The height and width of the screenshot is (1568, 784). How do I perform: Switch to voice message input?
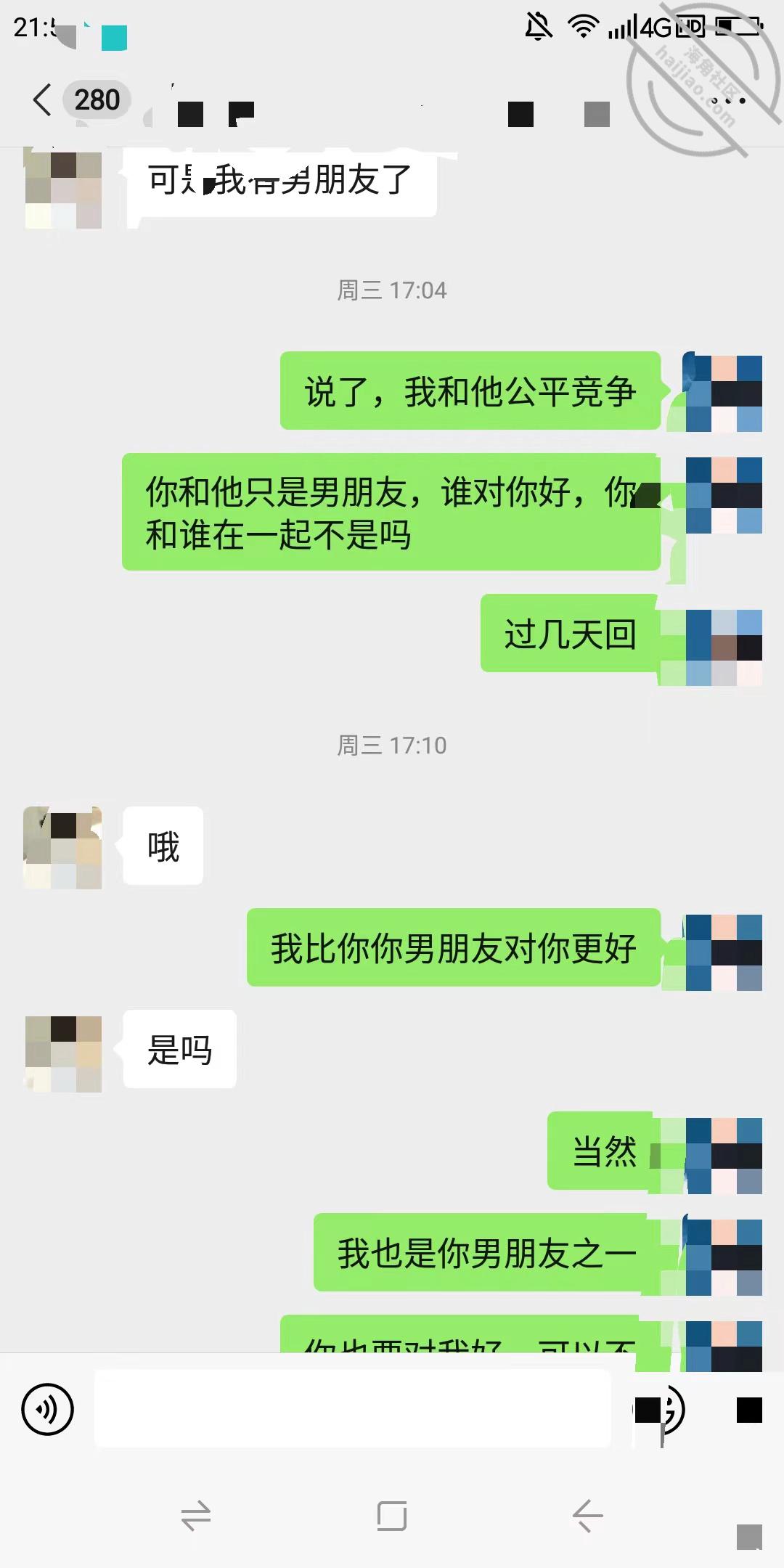pos(48,1410)
